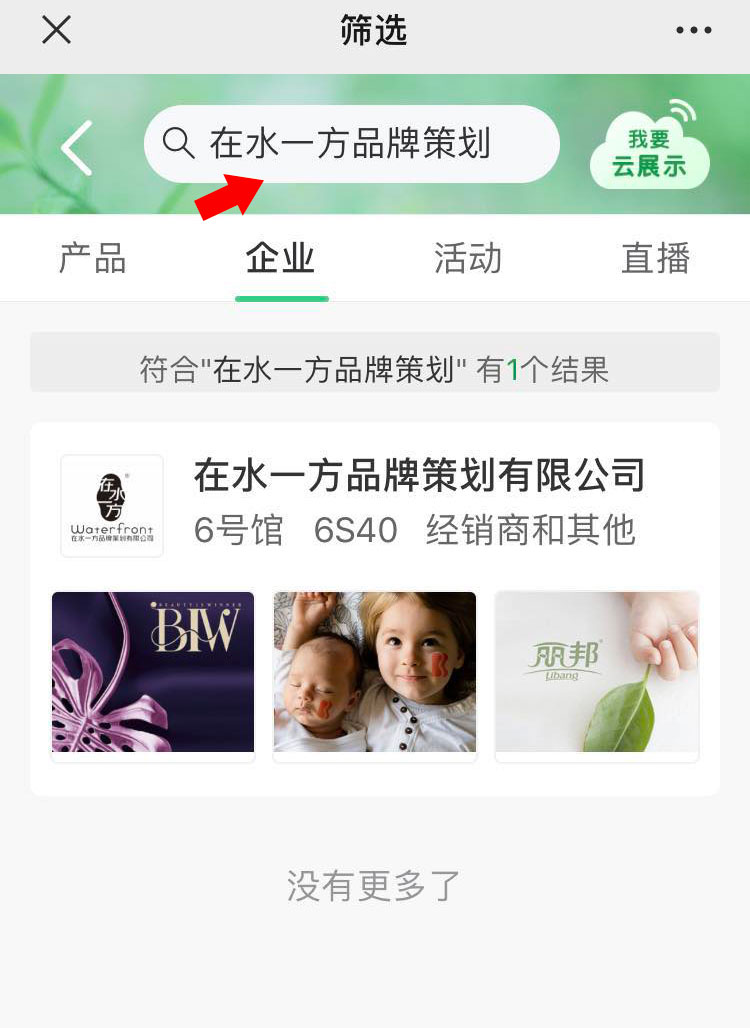Tap the search box 在水一方品牌策划
The width and height of the screenshot is (750, 1028).
click(351, 144)
